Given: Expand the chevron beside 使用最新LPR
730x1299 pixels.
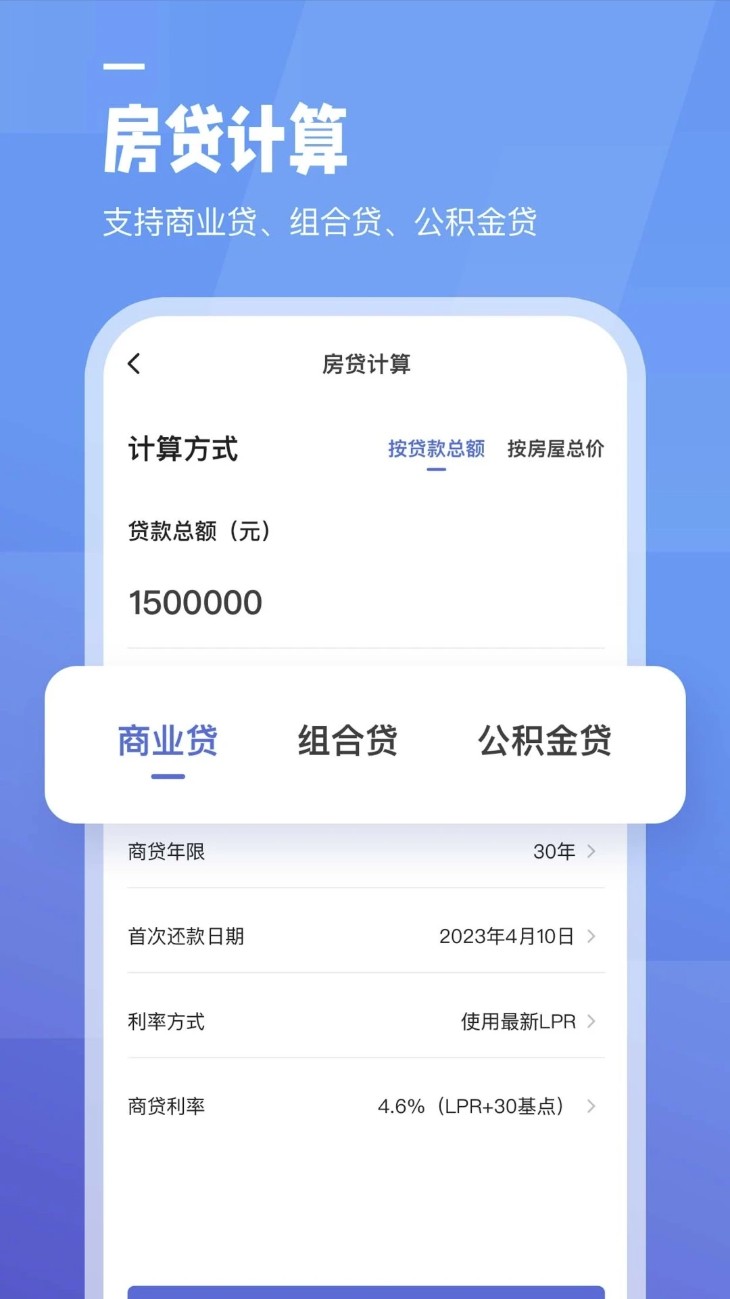Looking at the screenshot, I should [x=592, y=1022].
